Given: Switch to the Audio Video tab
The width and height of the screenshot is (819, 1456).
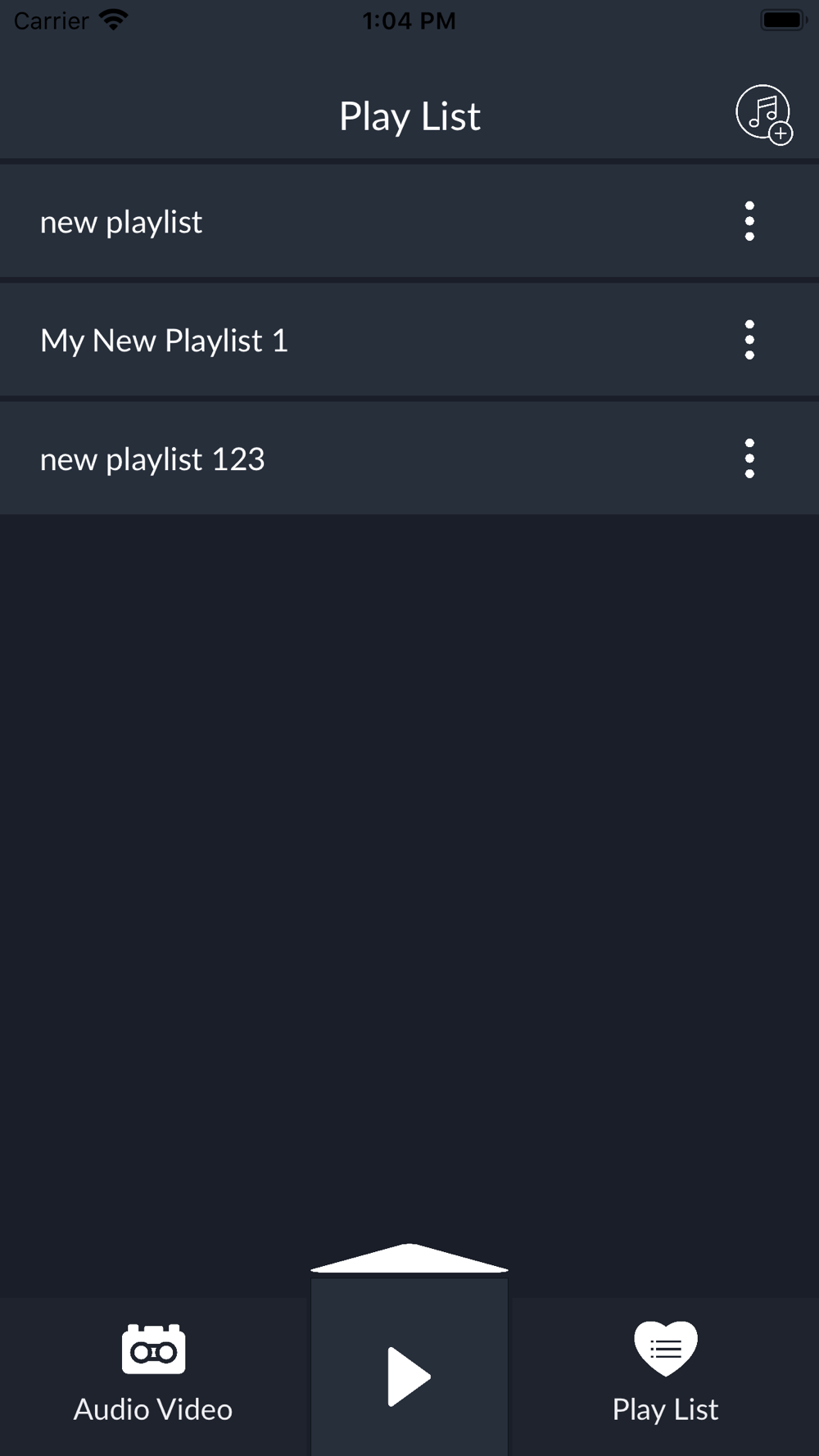Looking at the screenshot, I should [153, 1373].
